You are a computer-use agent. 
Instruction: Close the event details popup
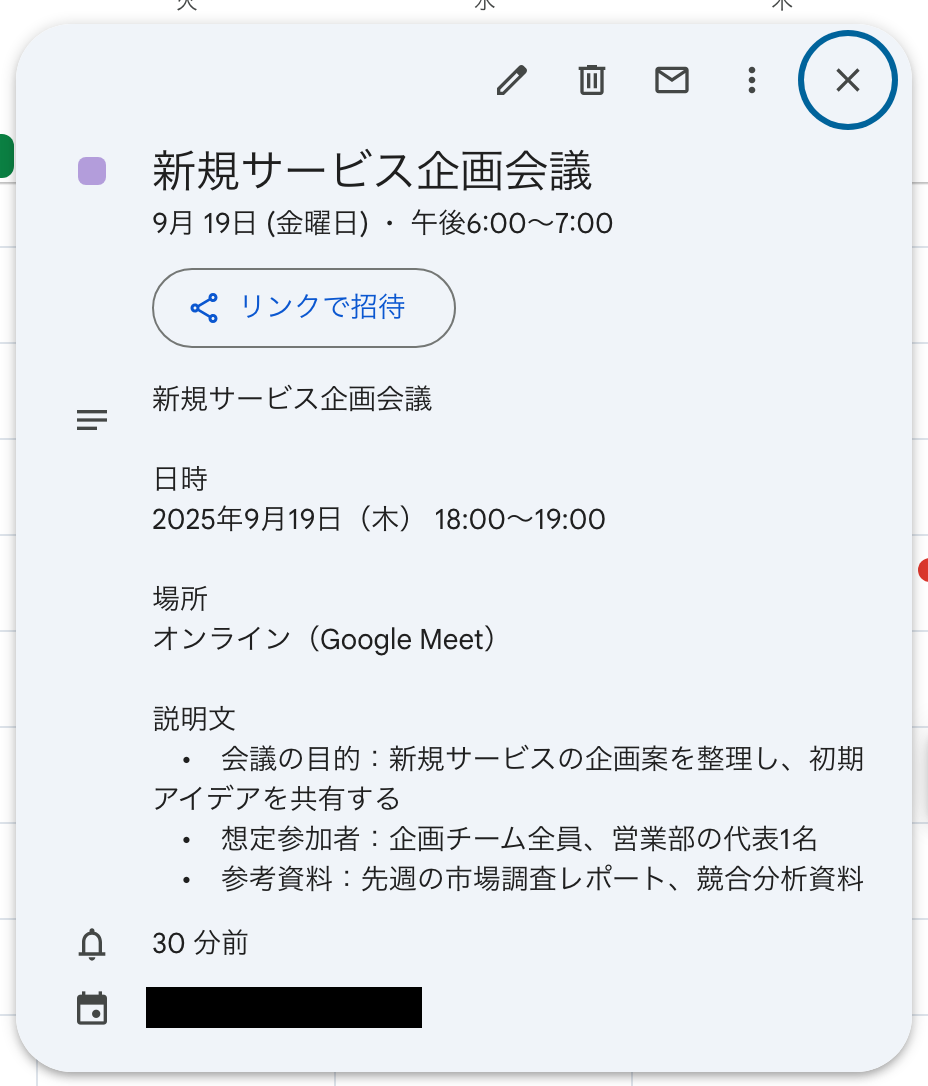(x=847, y=80)
